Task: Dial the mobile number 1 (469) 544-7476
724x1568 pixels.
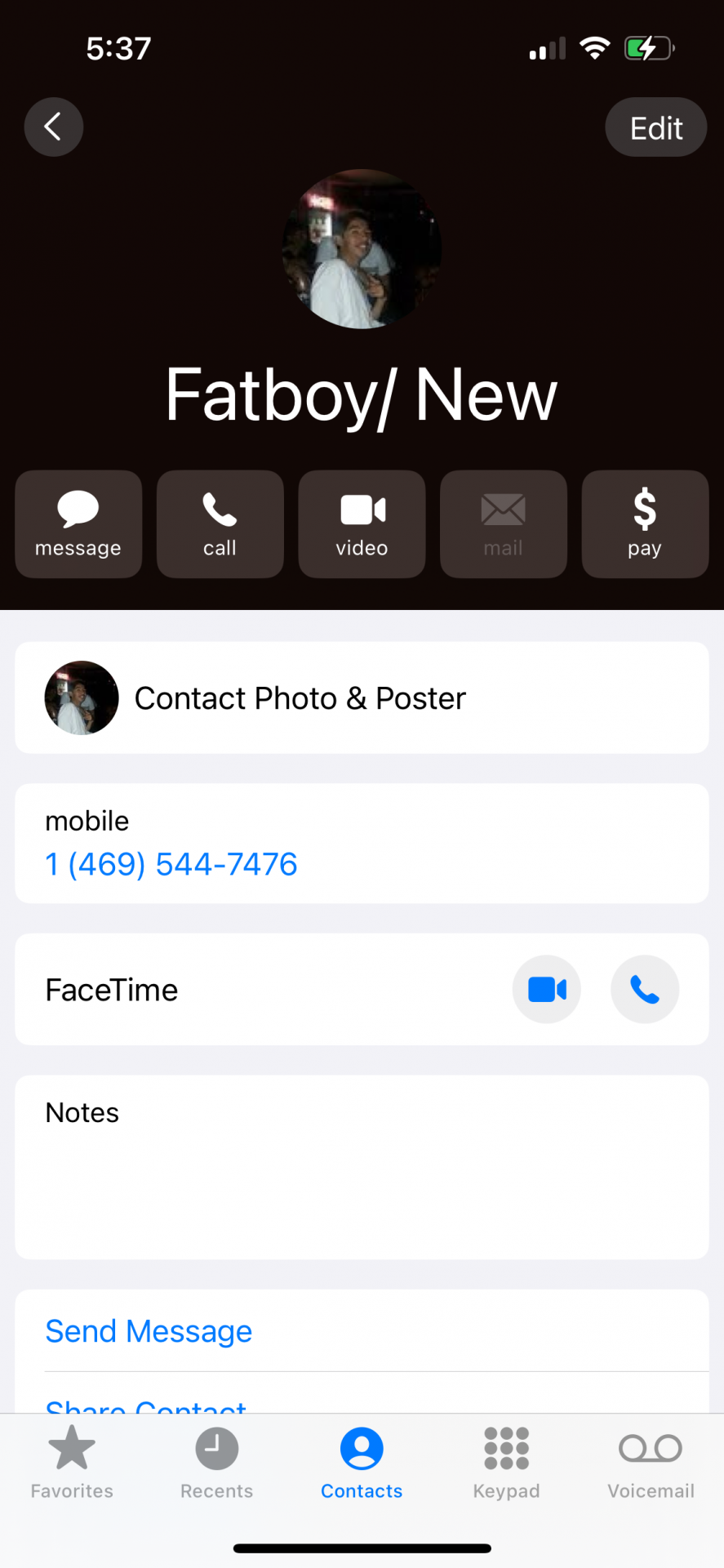Action: pos(171,864)
